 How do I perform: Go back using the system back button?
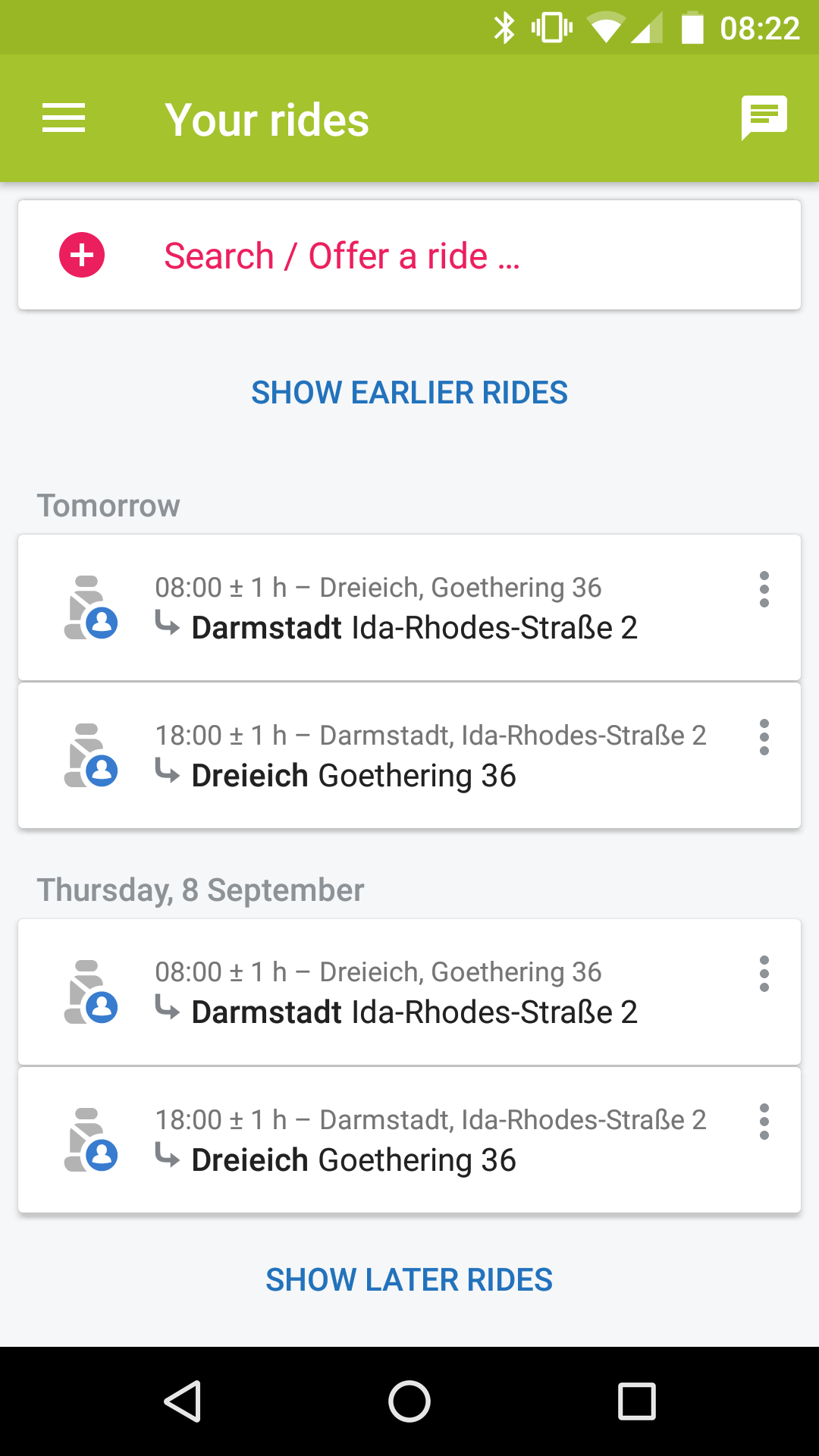click(x=182, y=1401)
